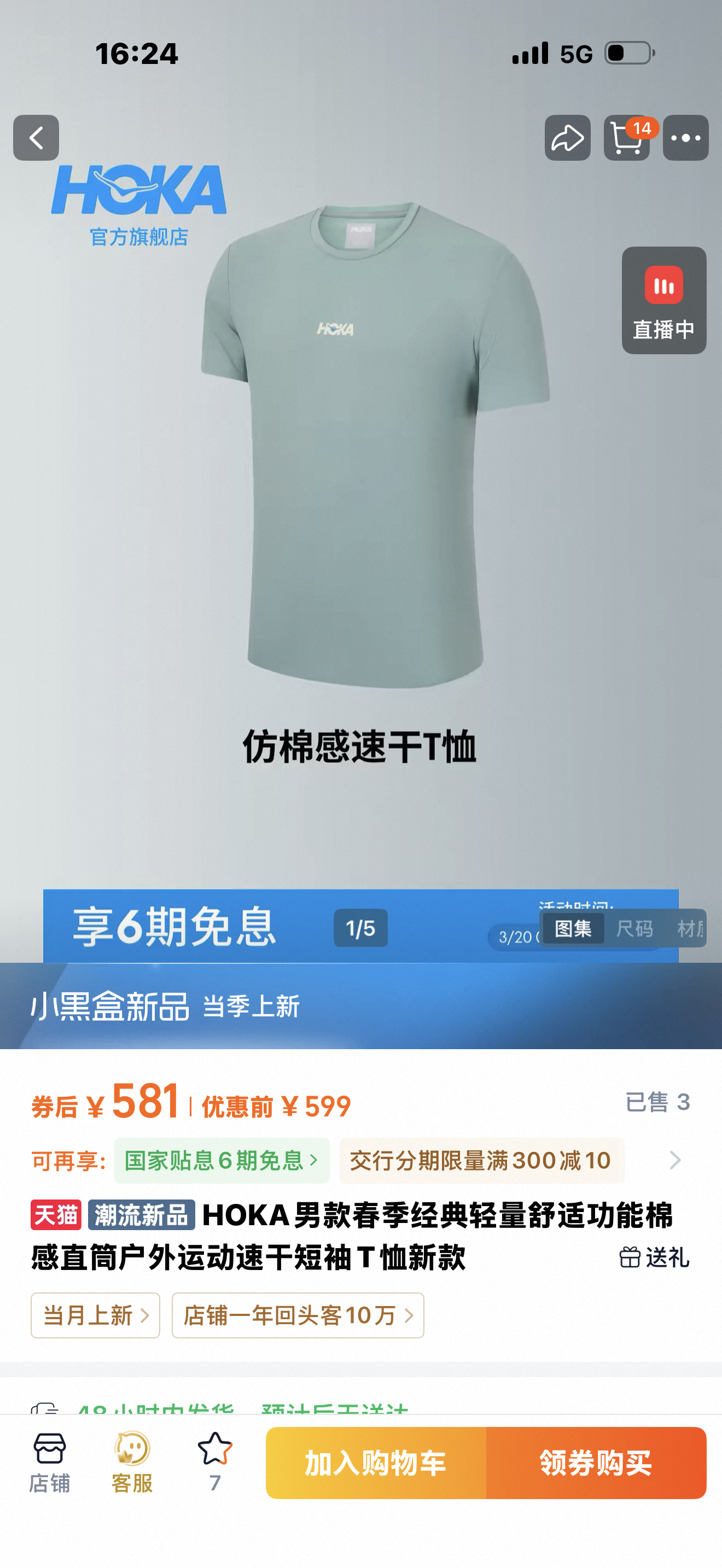Tap 领券购买 to buy with coupon
This screenshot has height=1568, width=722.
coord(596,1462)
